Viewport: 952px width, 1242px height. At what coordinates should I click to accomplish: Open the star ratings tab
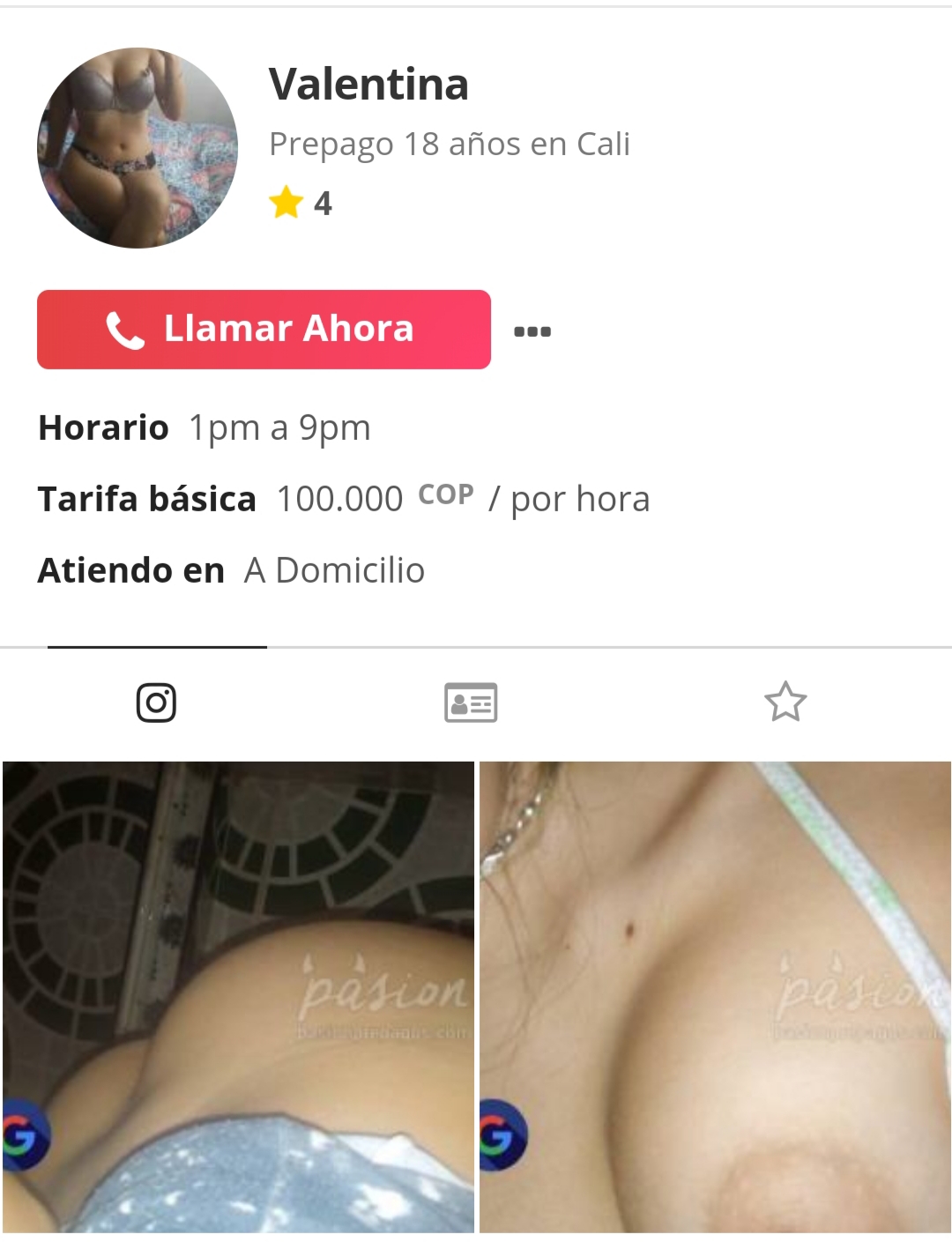coord(785,703)
